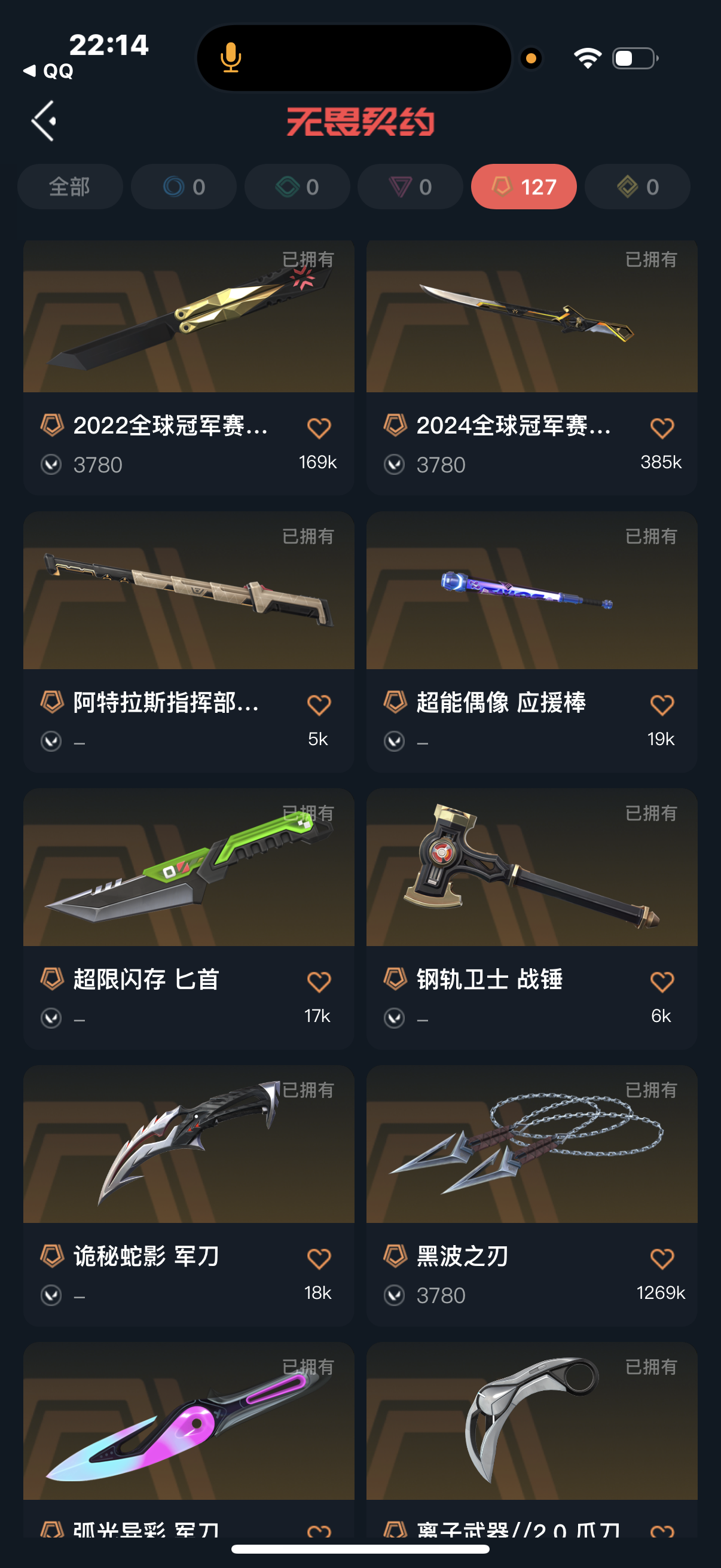Viewport: 721px width, 1568px height.
Task: Favorite the 2022全球冠军赛 skin
Action: coord(319,428)
